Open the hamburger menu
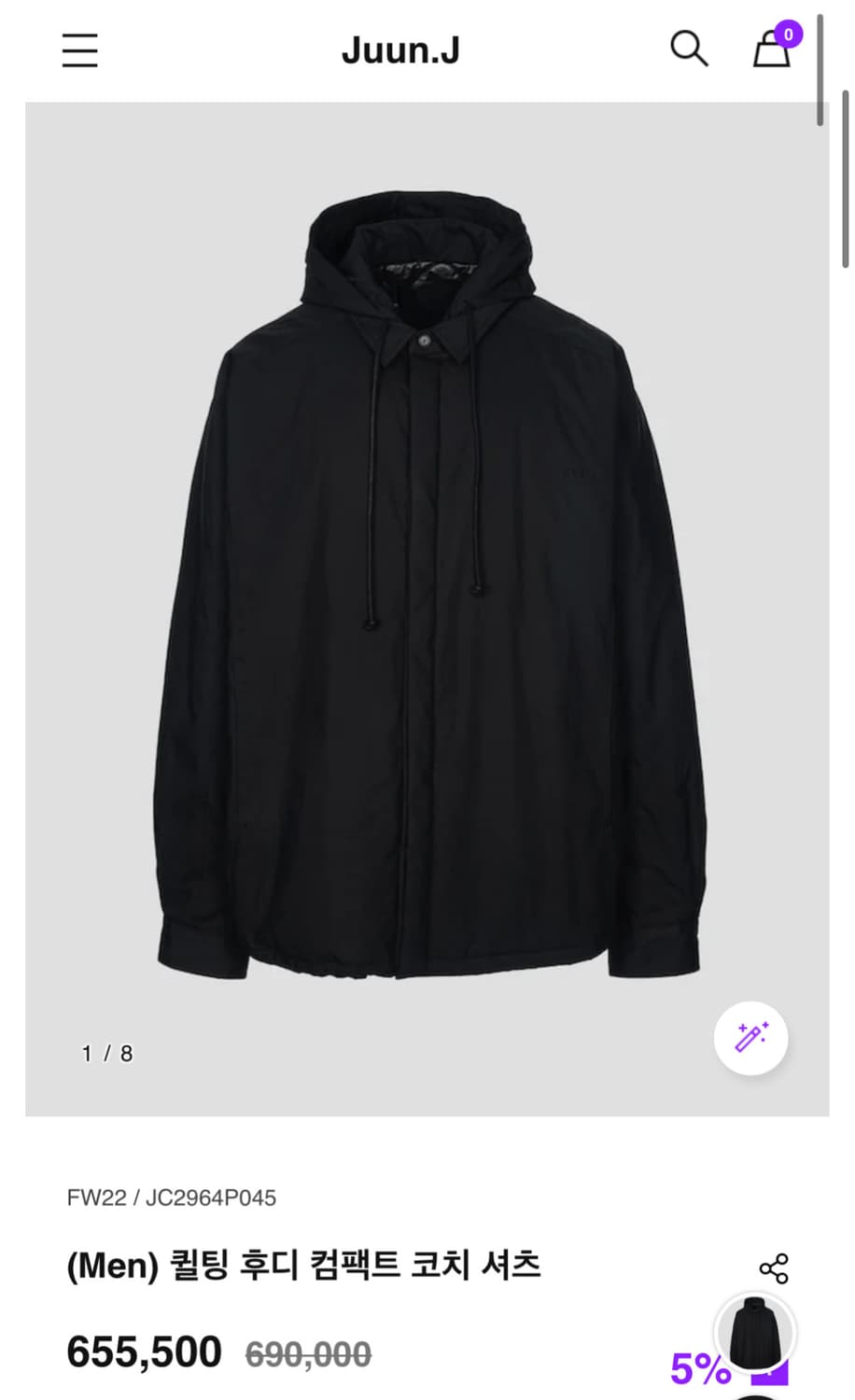The width and height of the screenshot is (855, 1400). tap(80, 49)
